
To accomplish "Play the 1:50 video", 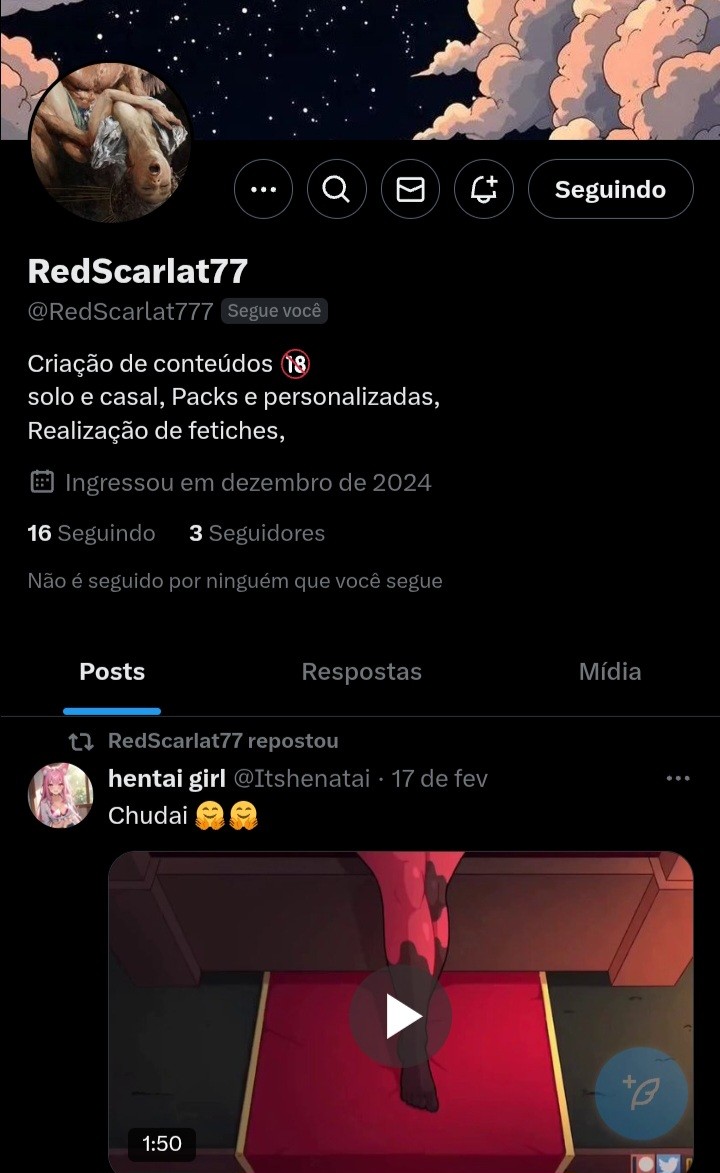I will click(400, 1016).
